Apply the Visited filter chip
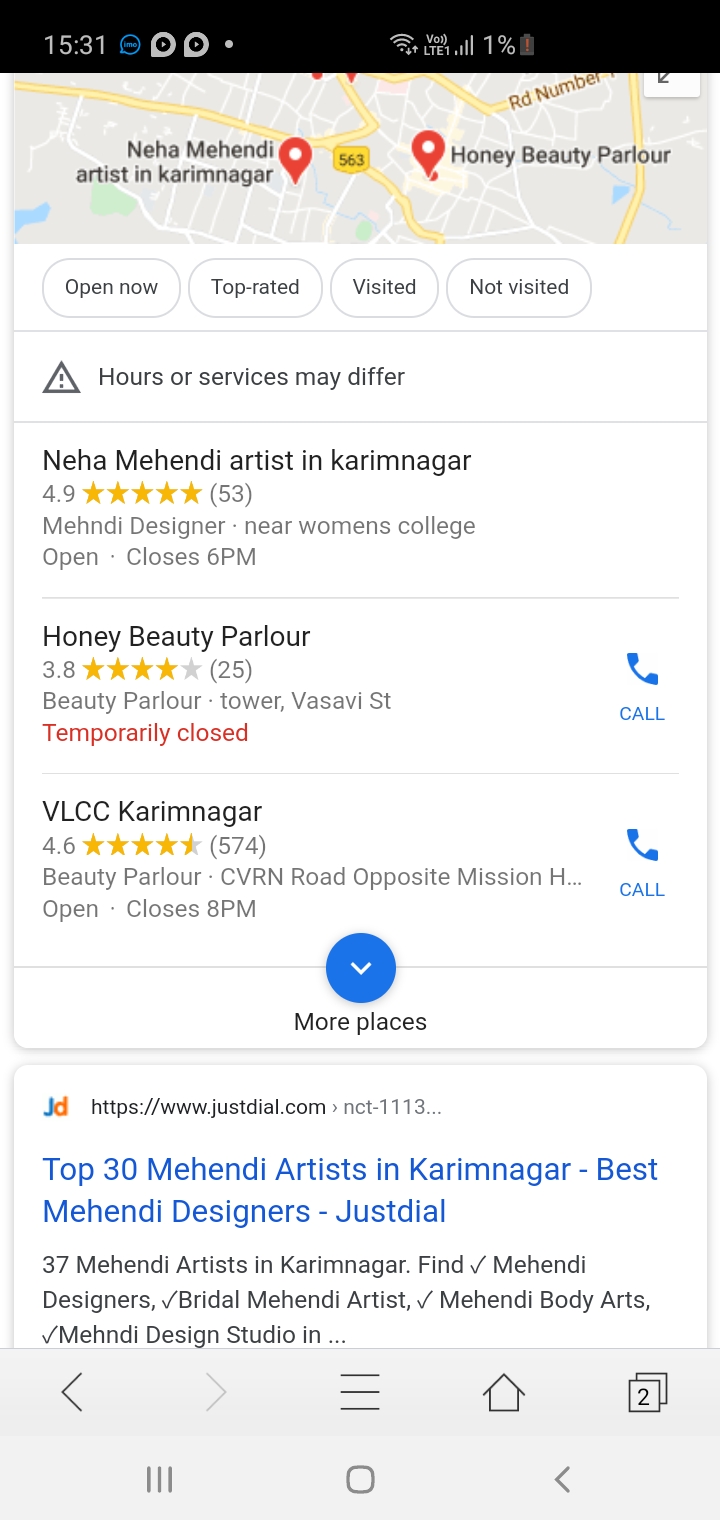Screen dimensions: 720x1520 [x=384, y=288]
